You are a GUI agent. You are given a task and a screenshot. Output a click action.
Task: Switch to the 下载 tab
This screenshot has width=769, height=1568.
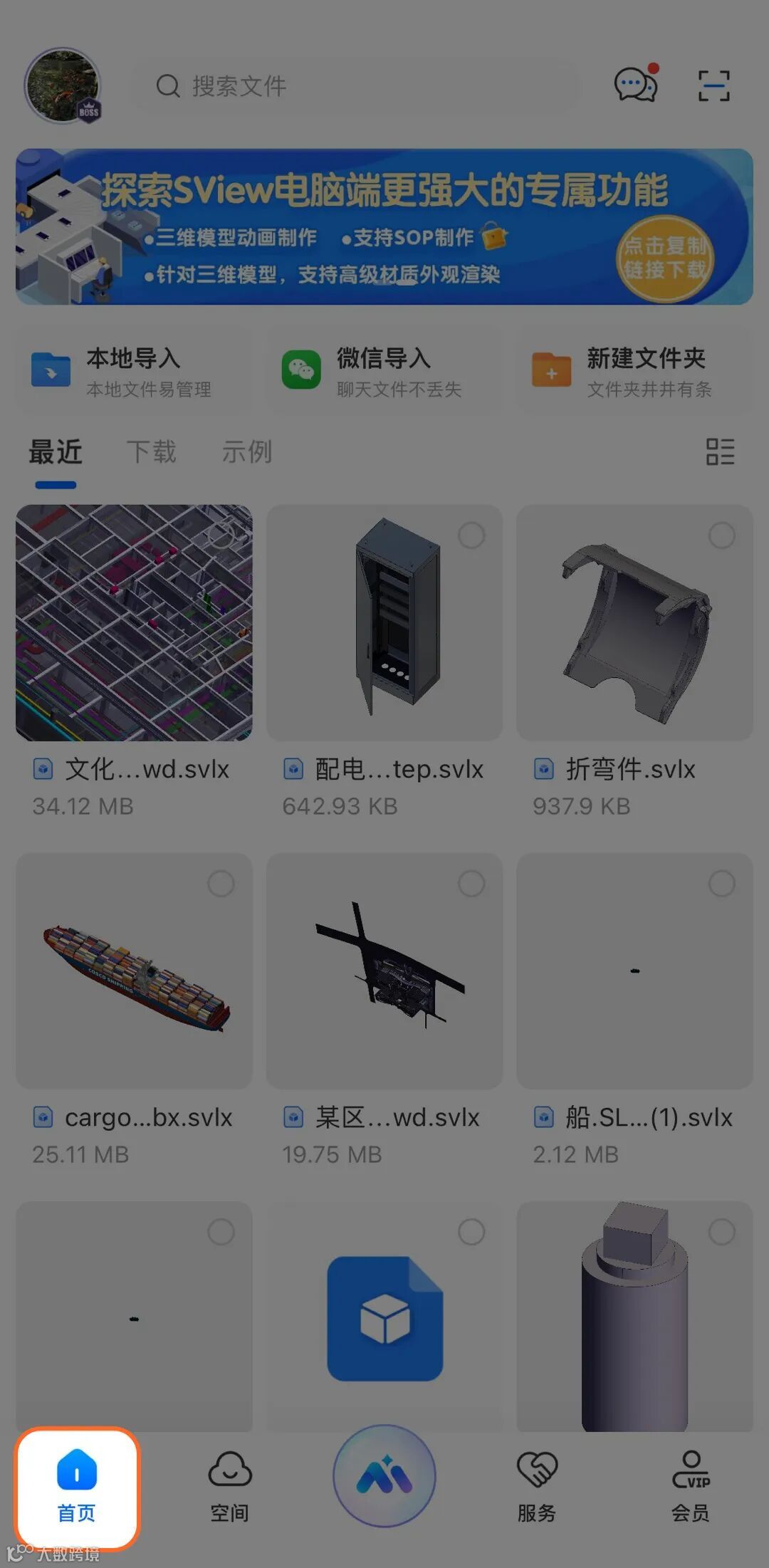[151, 452]
